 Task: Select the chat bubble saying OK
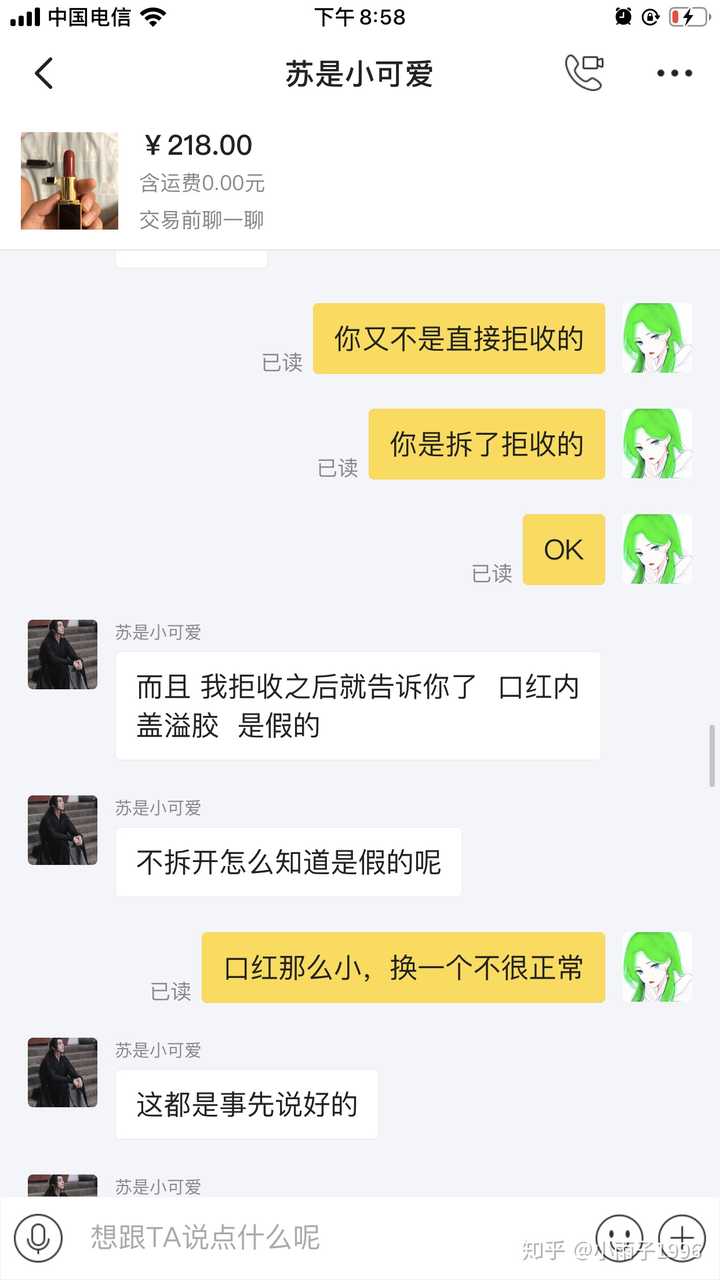[x=565, y=549]
